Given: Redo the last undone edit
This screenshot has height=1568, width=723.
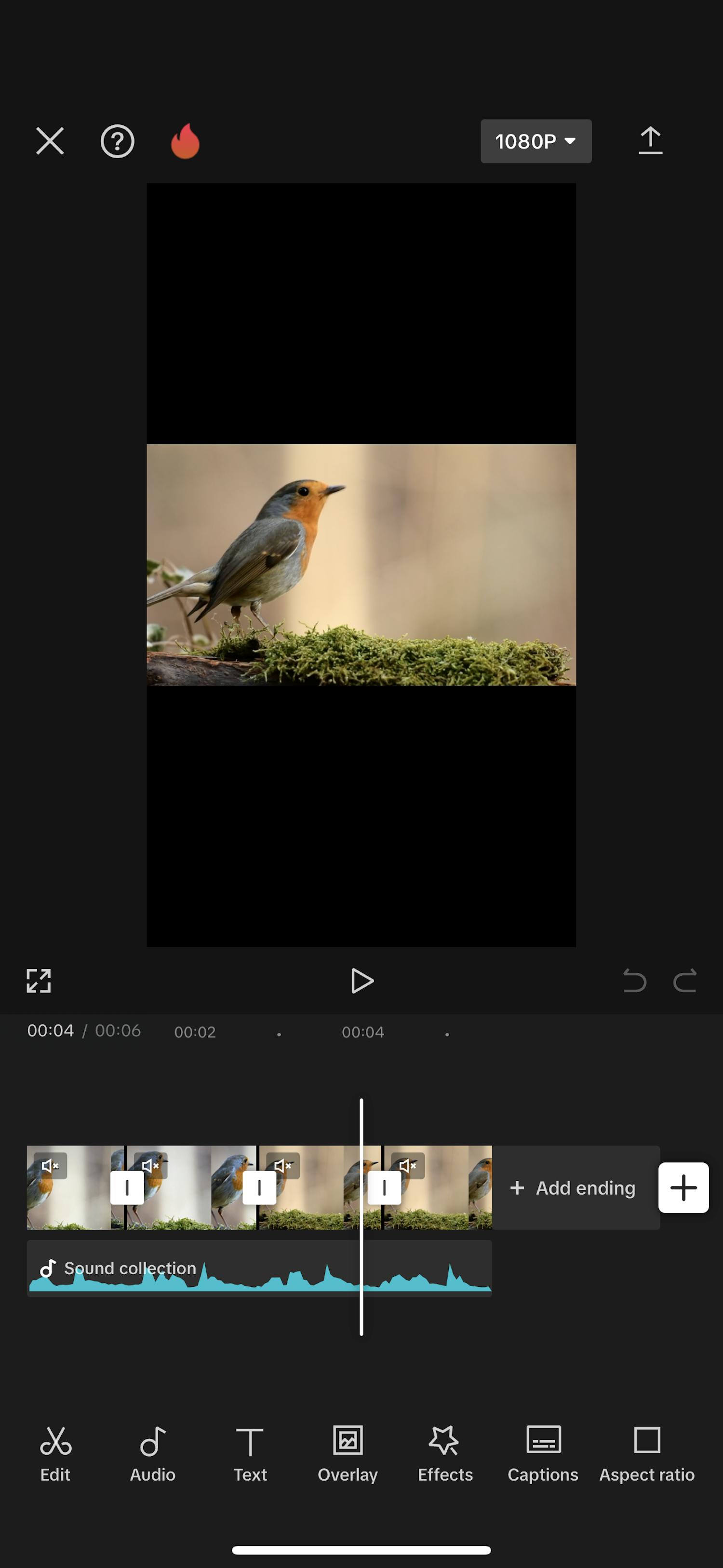Looking at the screenshot, I should [x=685, y=981].
